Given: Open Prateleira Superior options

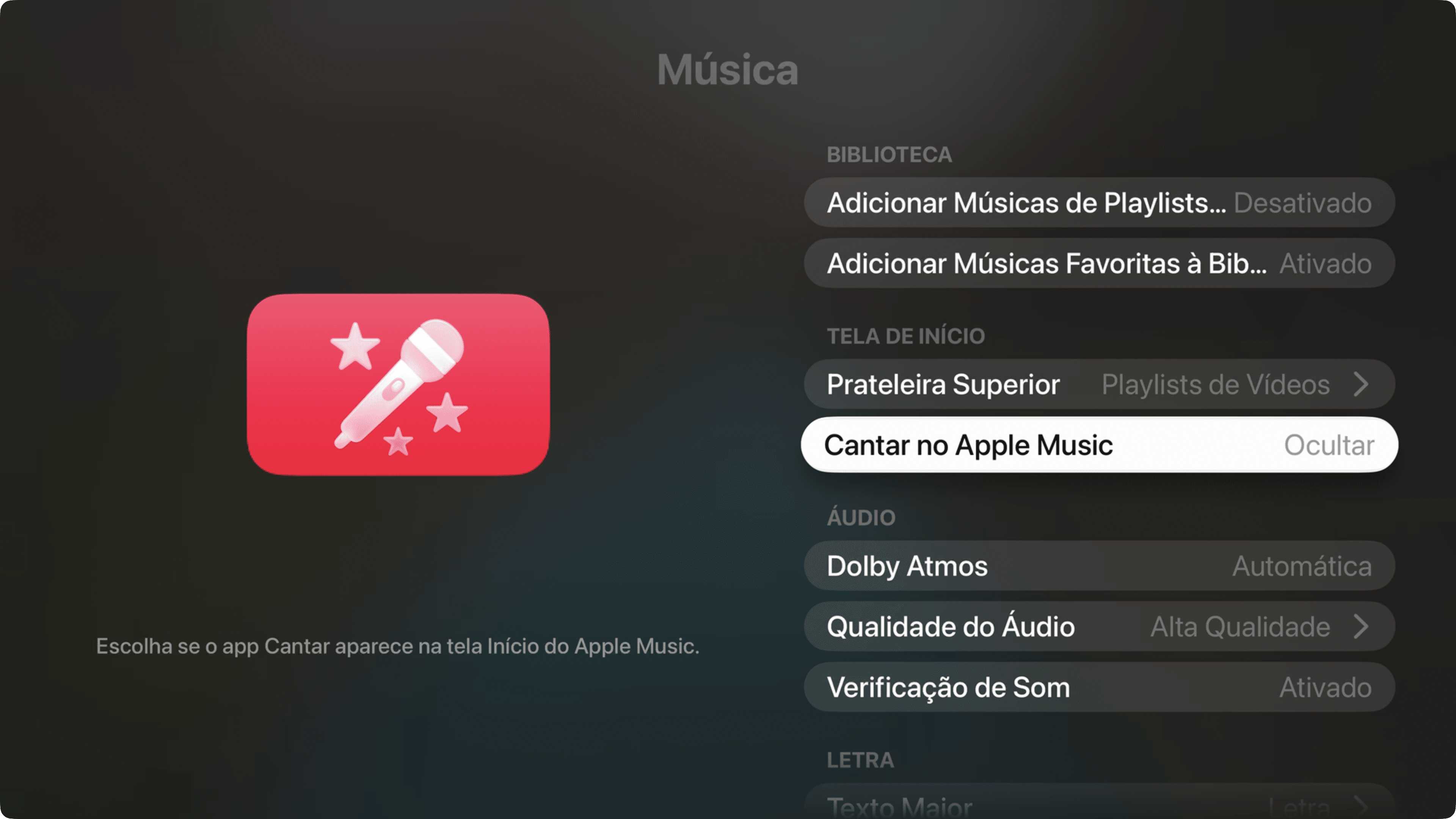Looking at the screenshot, I should click(x=1099, y=384).
